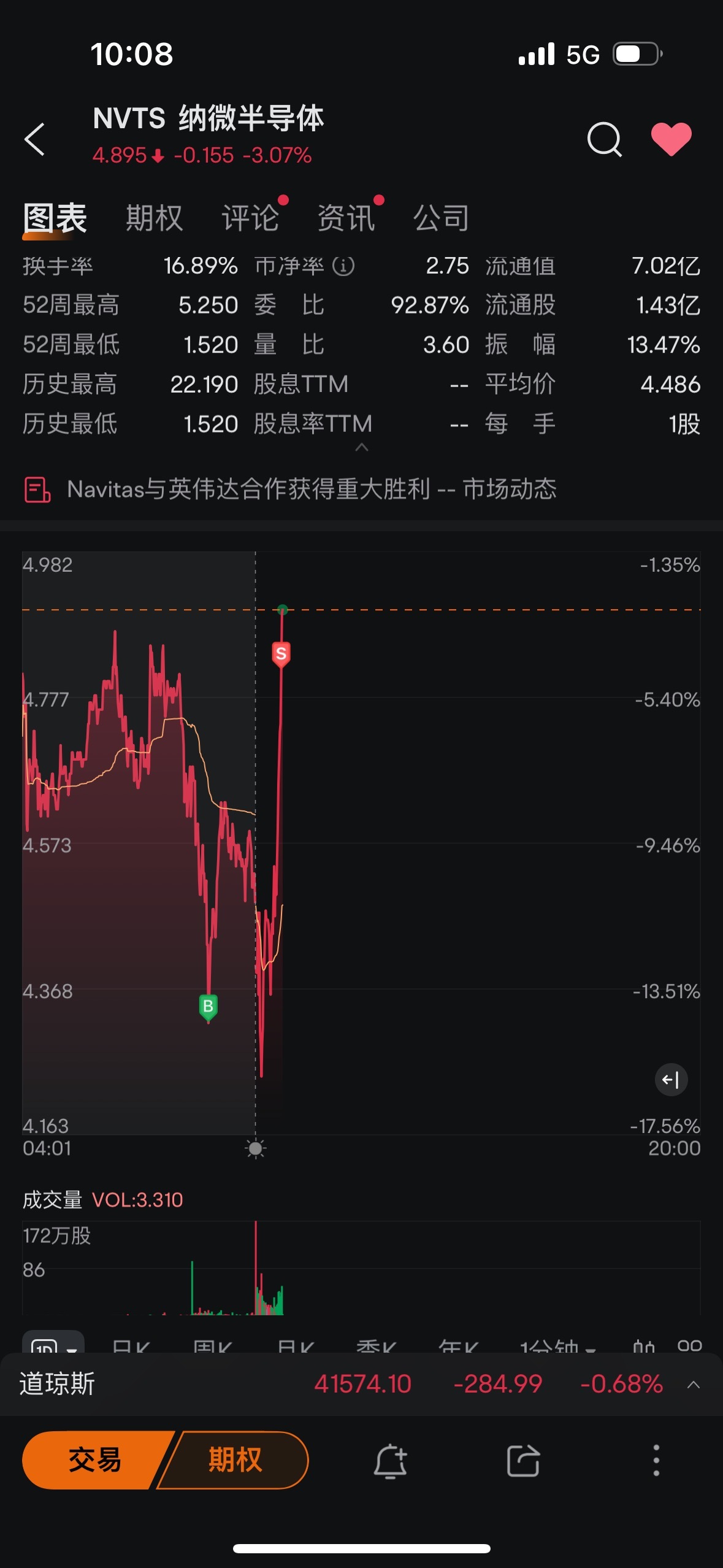Tap the S sell marker on chart
Screen dimensions: 723x1568
click(281, 654)
